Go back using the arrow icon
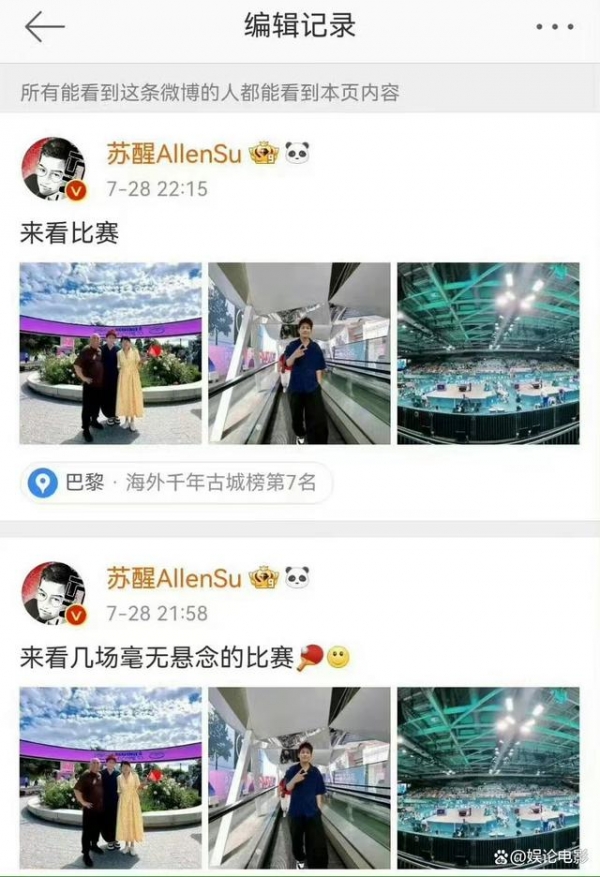 coord(44,28)
